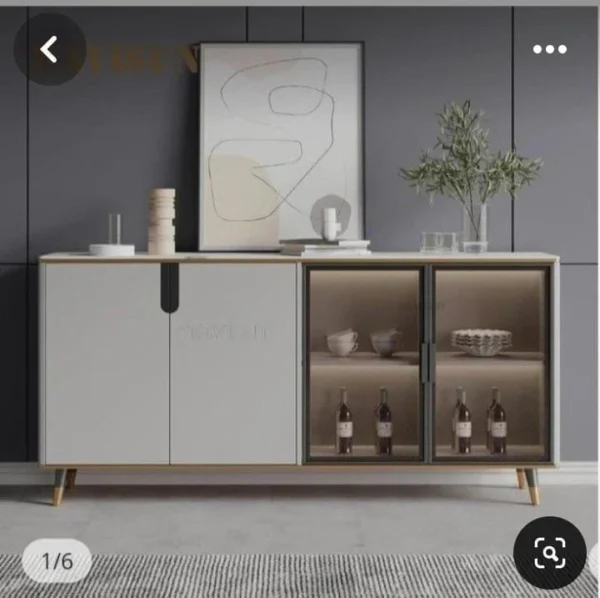Open the three-dot overflow menu
This screenshot has width=600, height=598.
pyautogui.click(x=549, y=49)
